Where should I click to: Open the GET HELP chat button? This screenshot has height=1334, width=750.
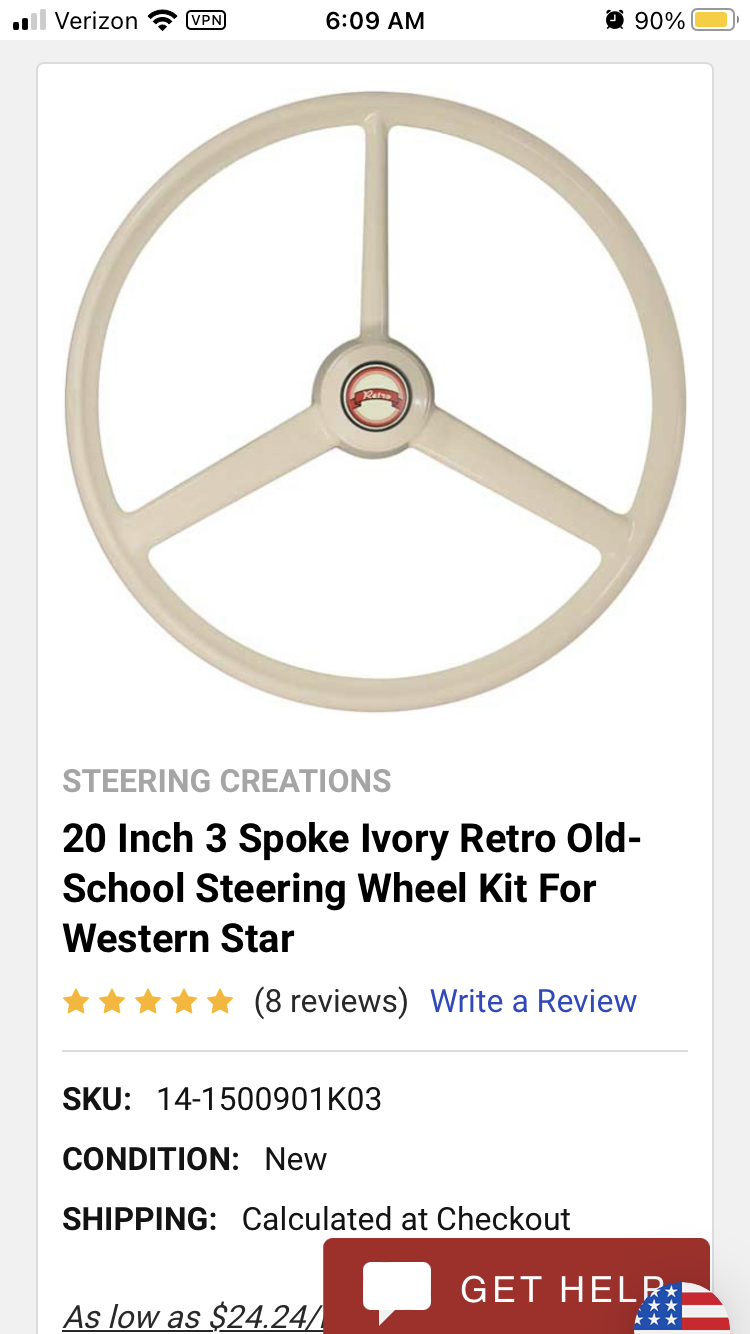[516, 1287]
